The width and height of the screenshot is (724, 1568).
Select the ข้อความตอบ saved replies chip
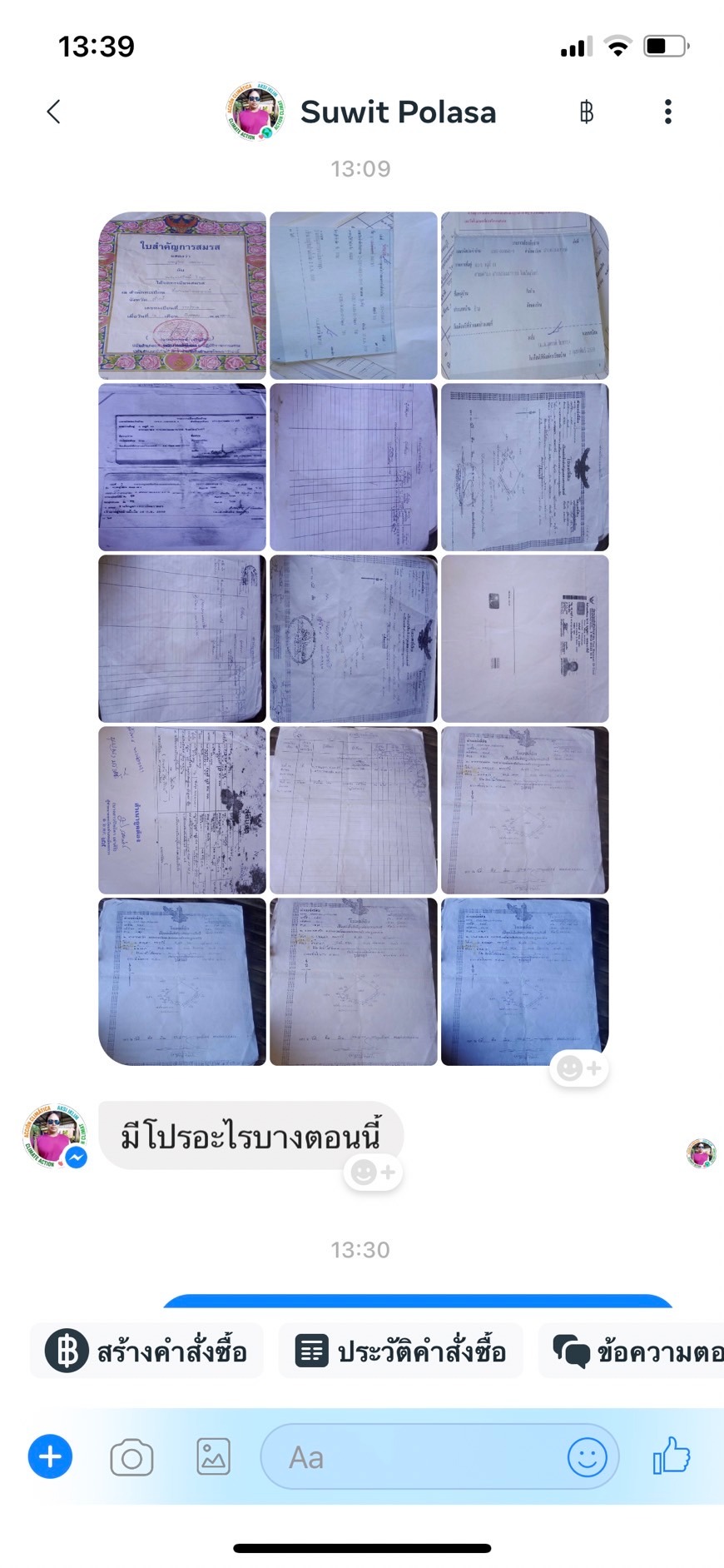[x=632, y=1351]
